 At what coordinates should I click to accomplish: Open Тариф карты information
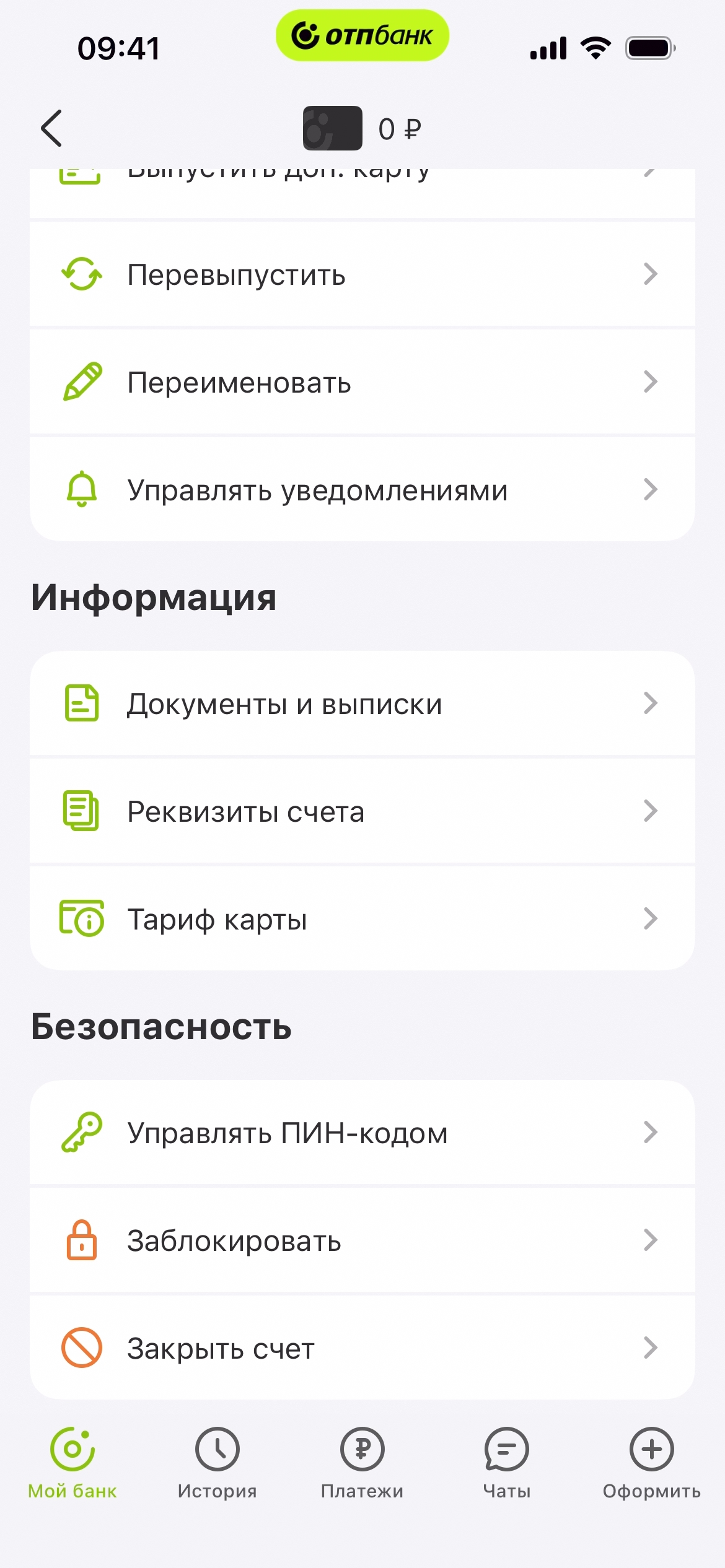[362, 919]
